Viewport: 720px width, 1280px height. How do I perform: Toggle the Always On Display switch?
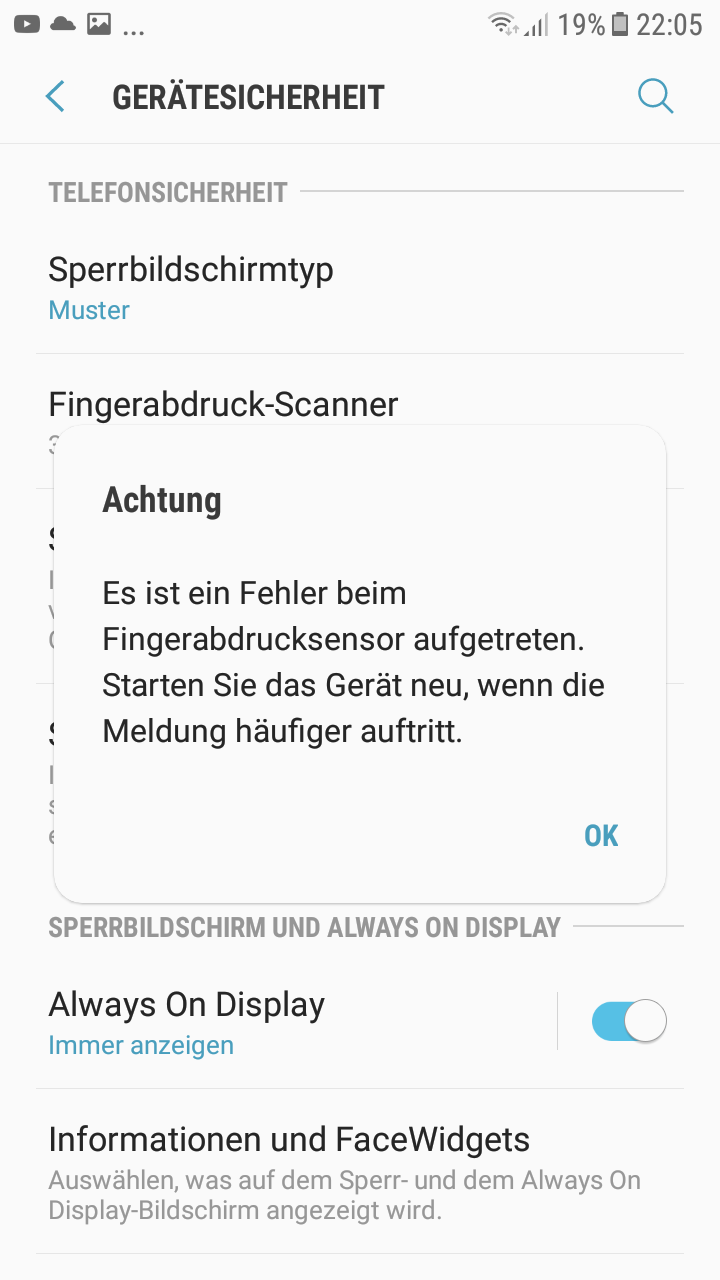tap(628, 1022)
